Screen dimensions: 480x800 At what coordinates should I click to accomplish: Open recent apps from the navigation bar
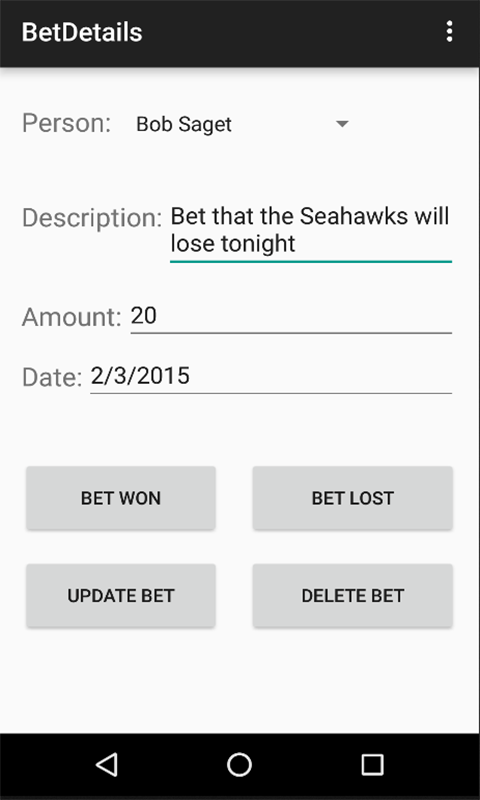372,765
